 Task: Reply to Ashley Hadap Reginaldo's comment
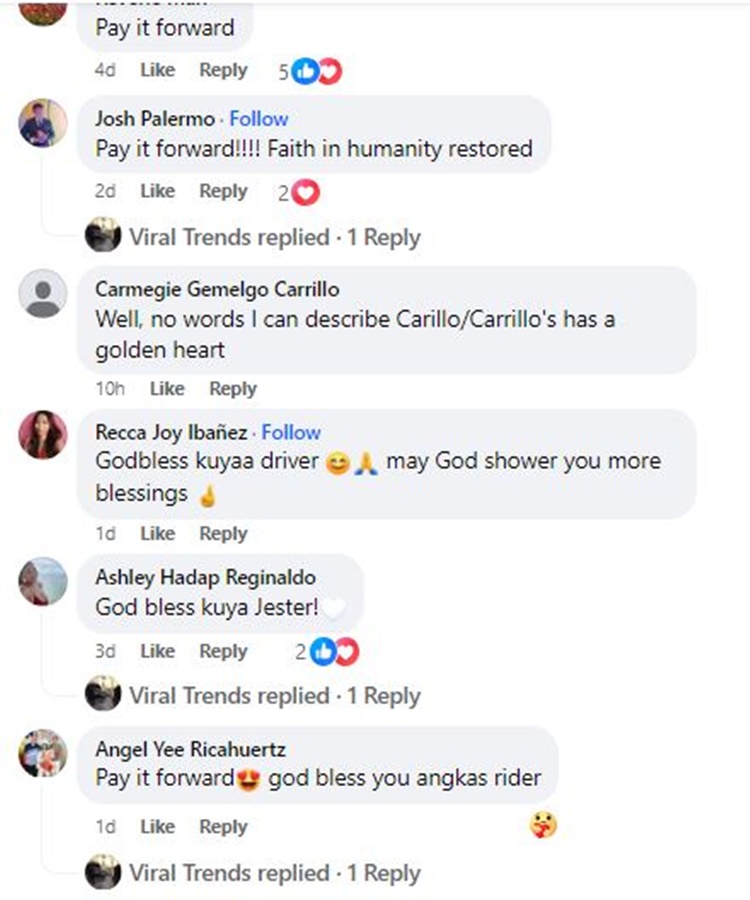click(223, 651)
